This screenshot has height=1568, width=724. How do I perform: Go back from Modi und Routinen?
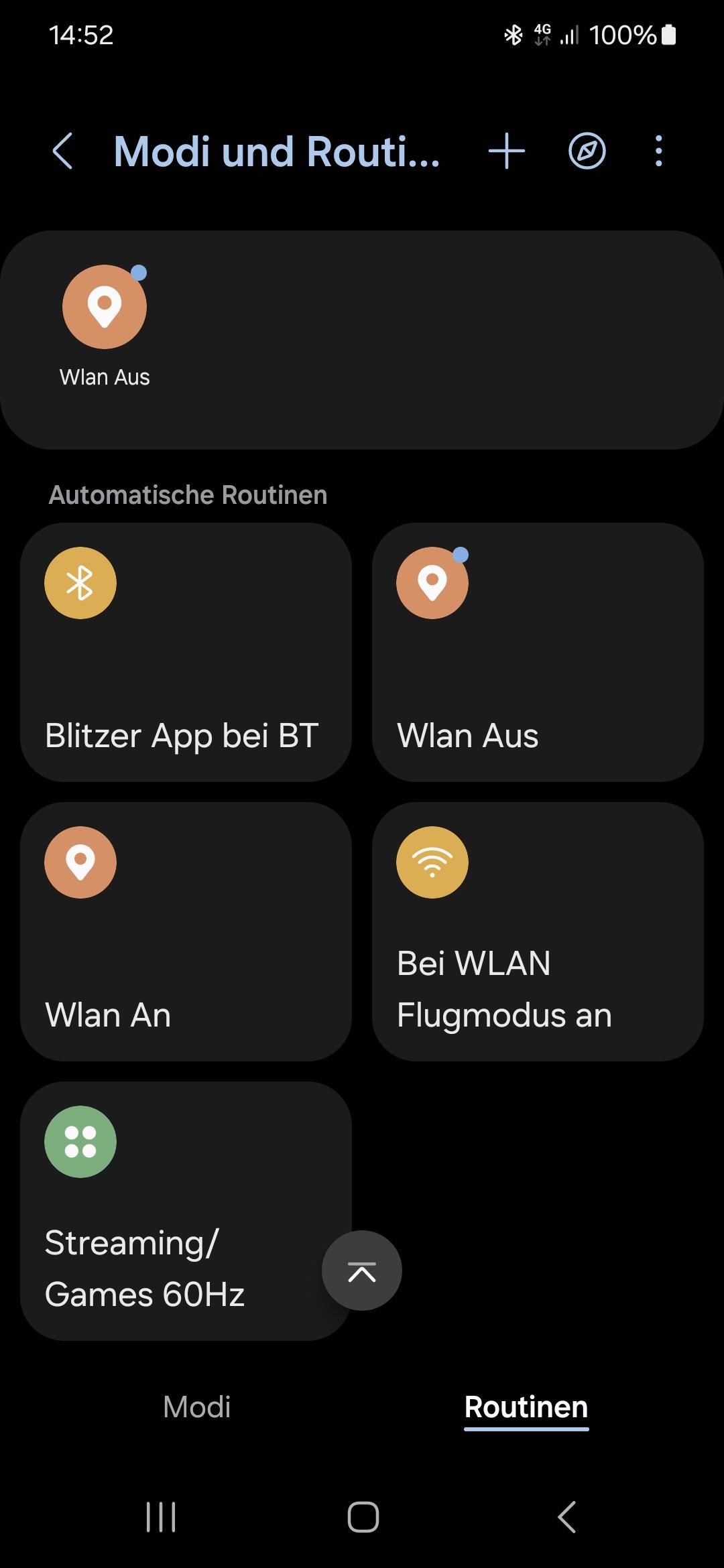coord(62,151)
